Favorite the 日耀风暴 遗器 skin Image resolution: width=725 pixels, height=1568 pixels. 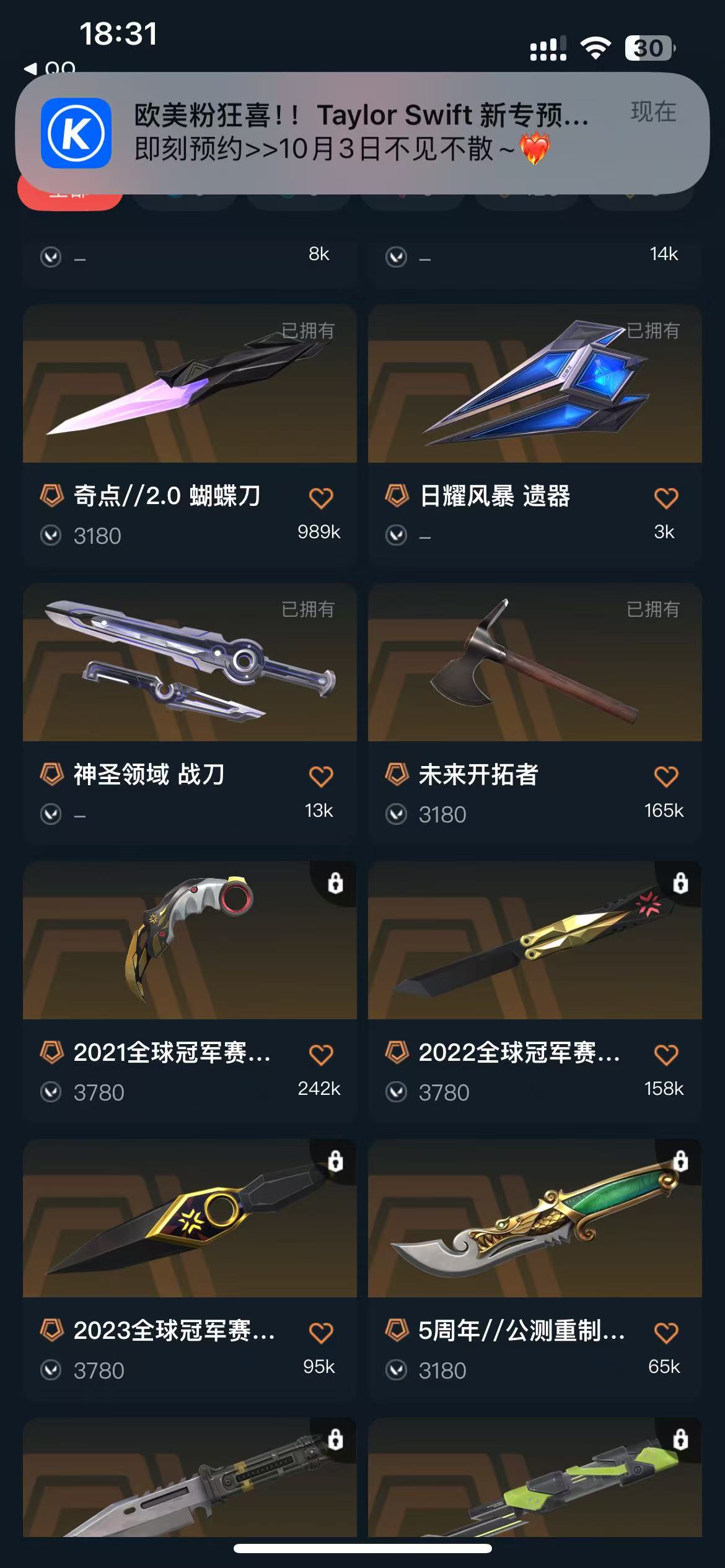click(x=666, y=498)
